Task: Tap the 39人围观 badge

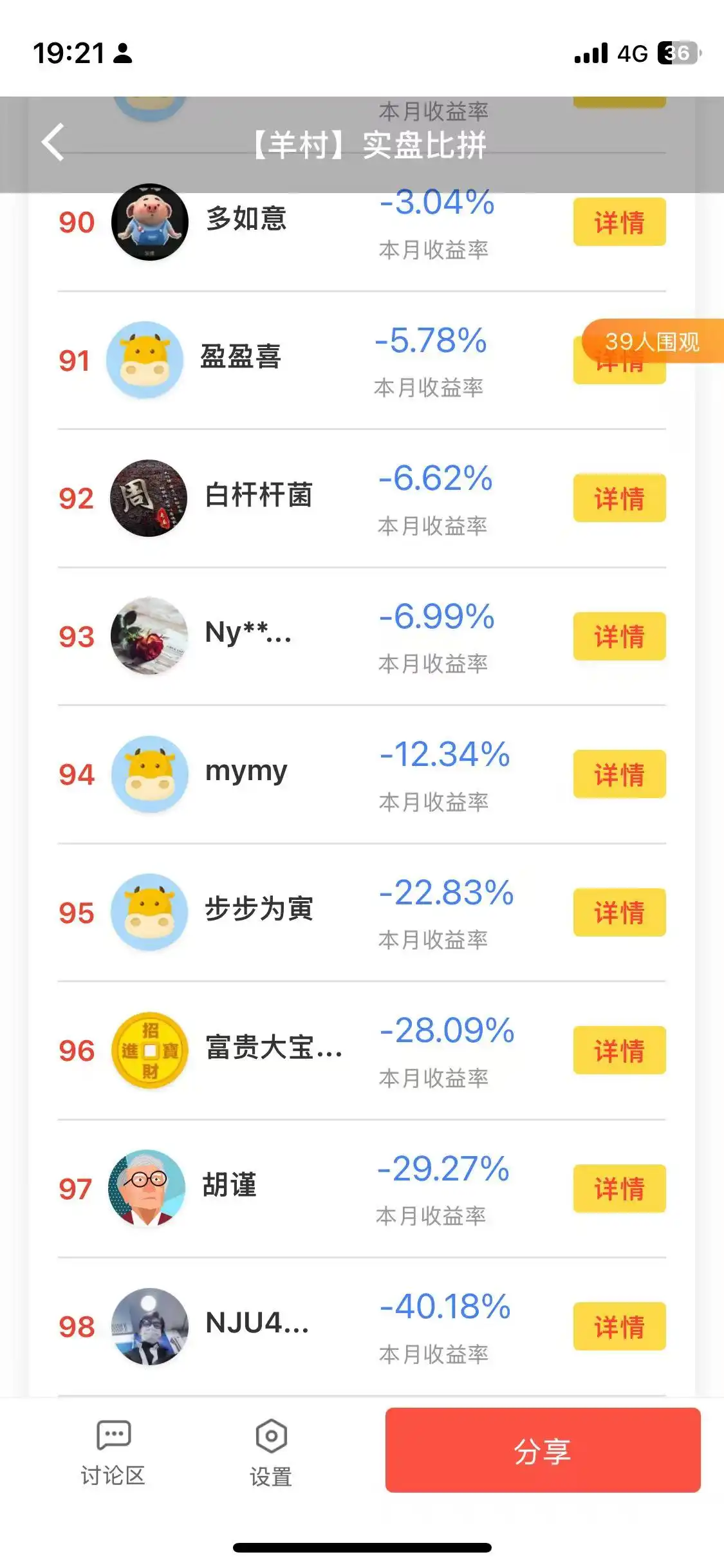Action: [x=651, y=341]
